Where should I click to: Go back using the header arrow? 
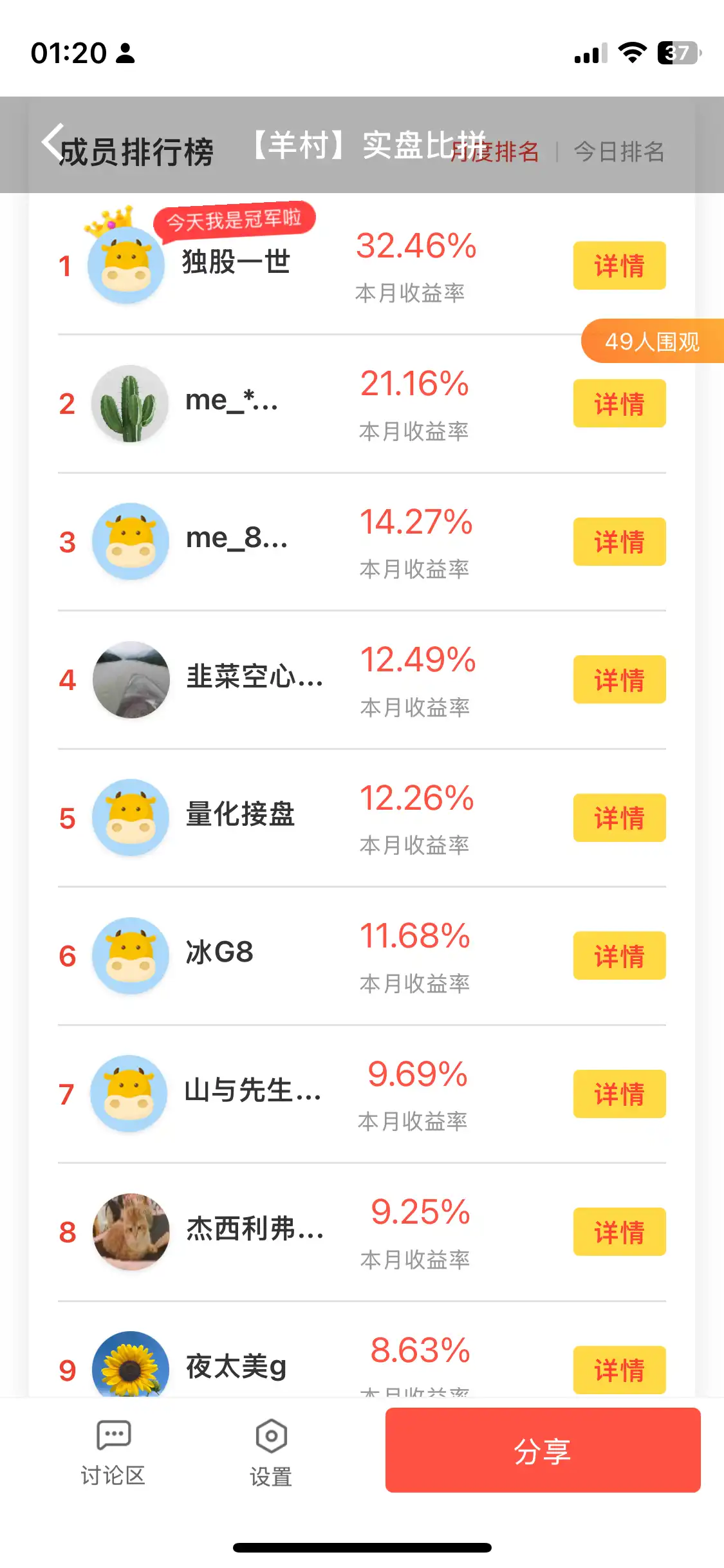(x=53, y=142)
